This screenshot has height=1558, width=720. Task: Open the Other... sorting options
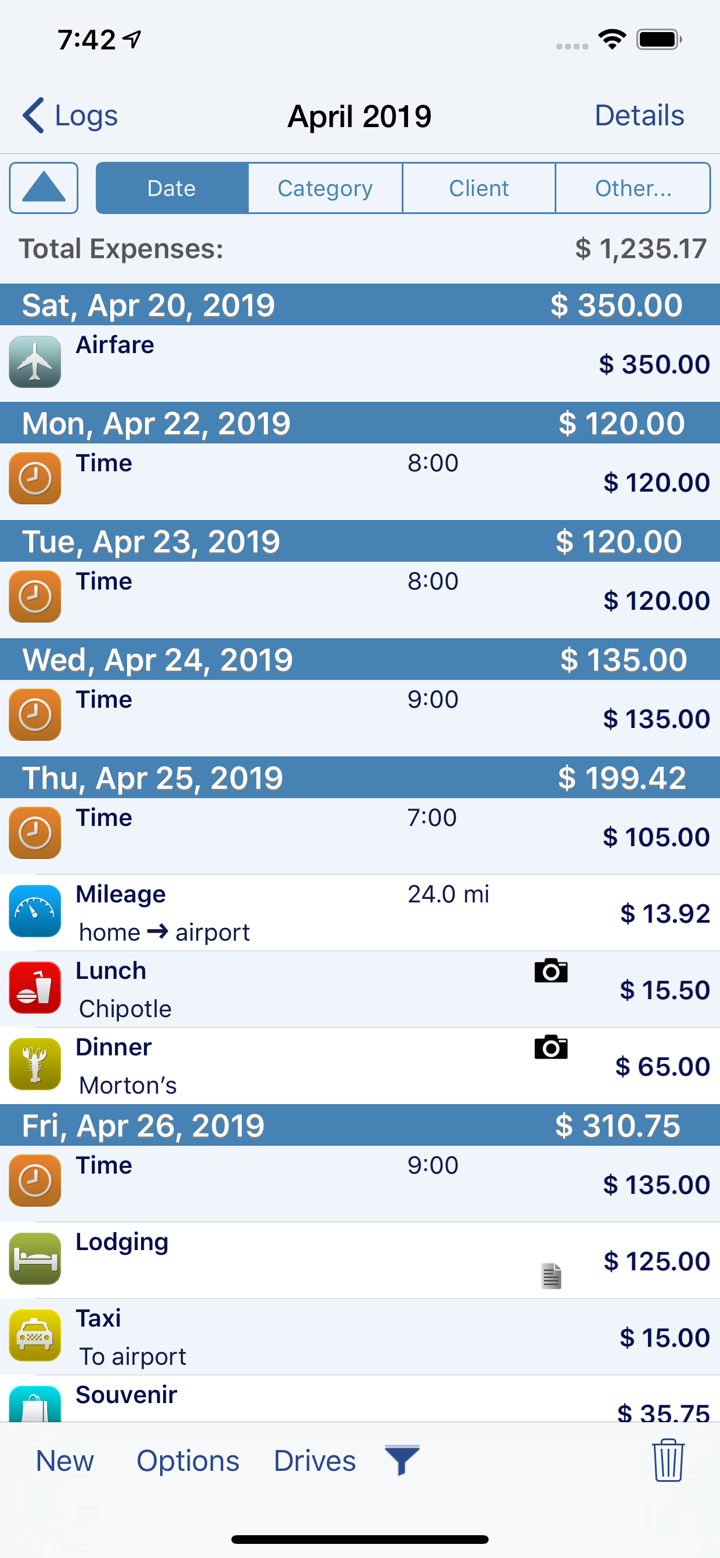(633, 187)
